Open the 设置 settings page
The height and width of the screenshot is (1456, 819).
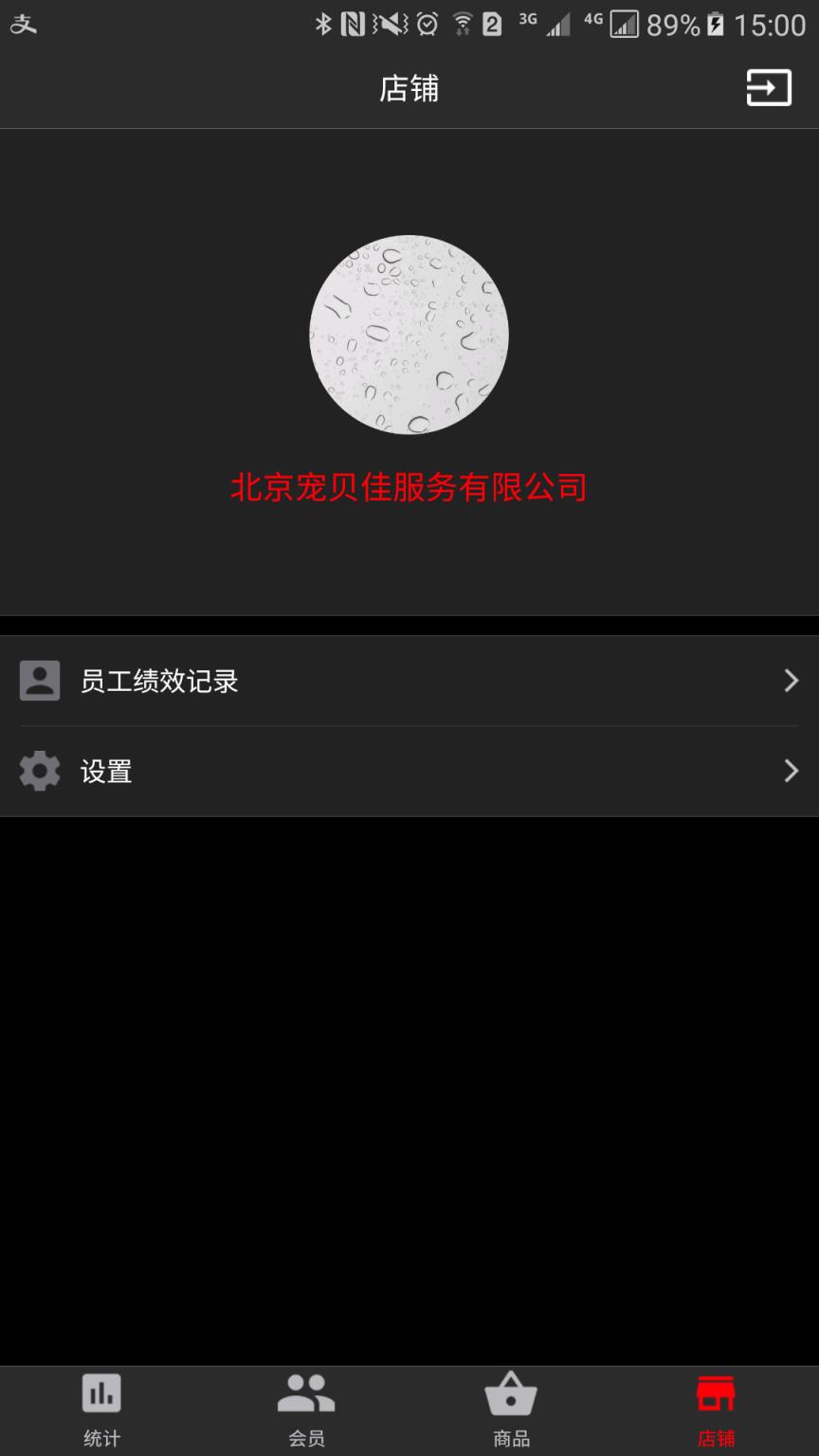point(105,771)
